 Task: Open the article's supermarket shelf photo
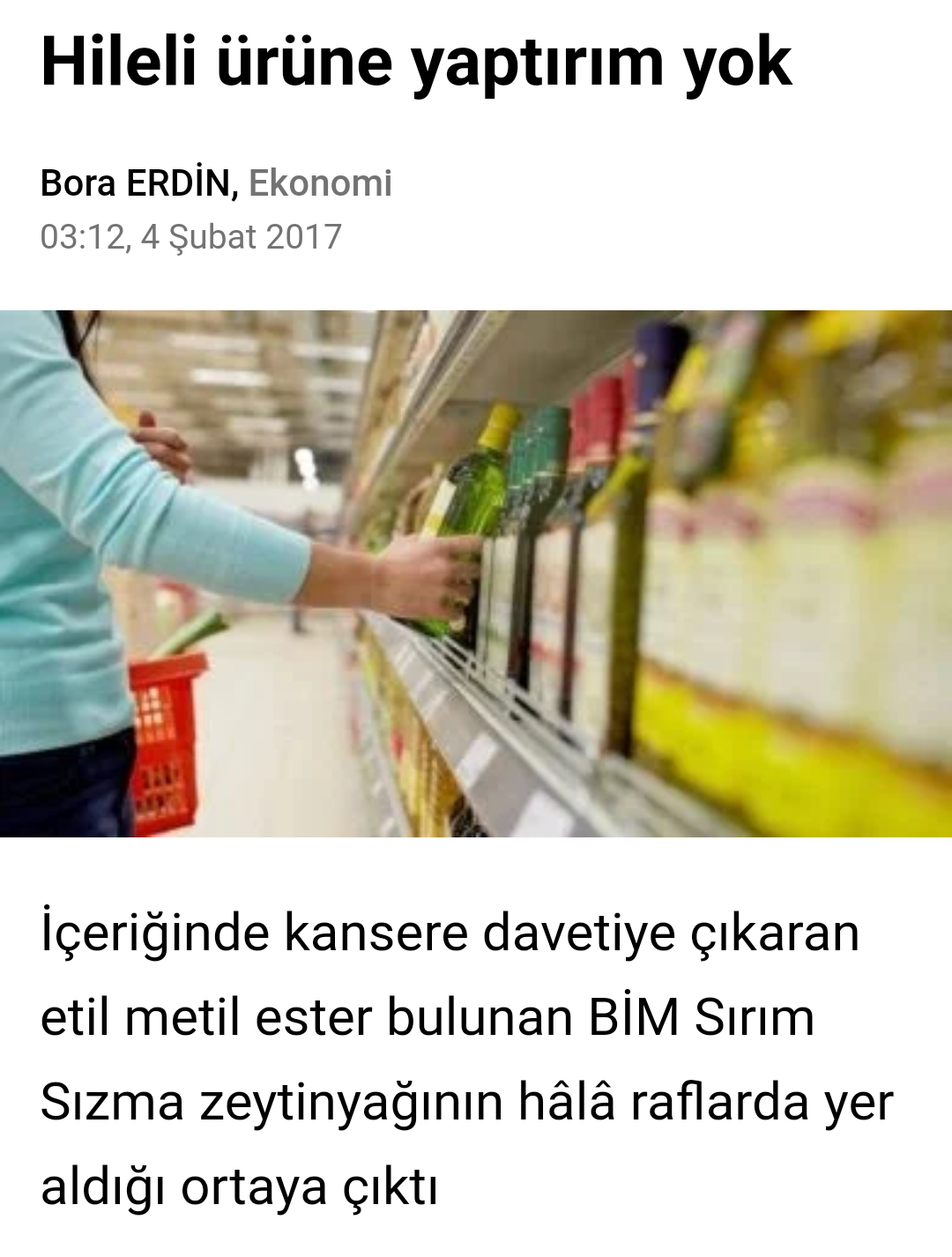(x=476, y=573)
